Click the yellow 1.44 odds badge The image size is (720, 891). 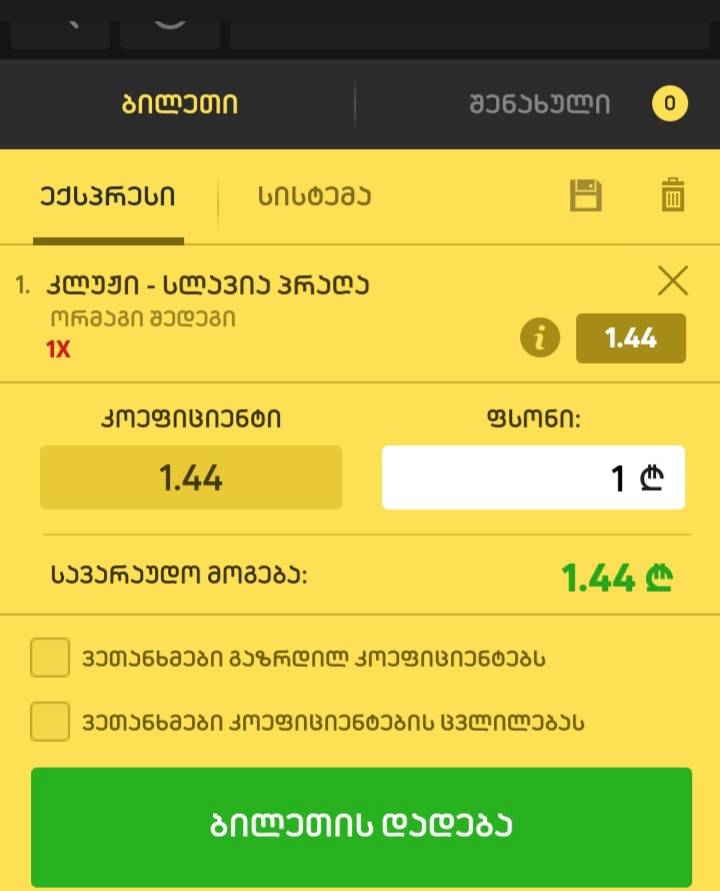631,338
